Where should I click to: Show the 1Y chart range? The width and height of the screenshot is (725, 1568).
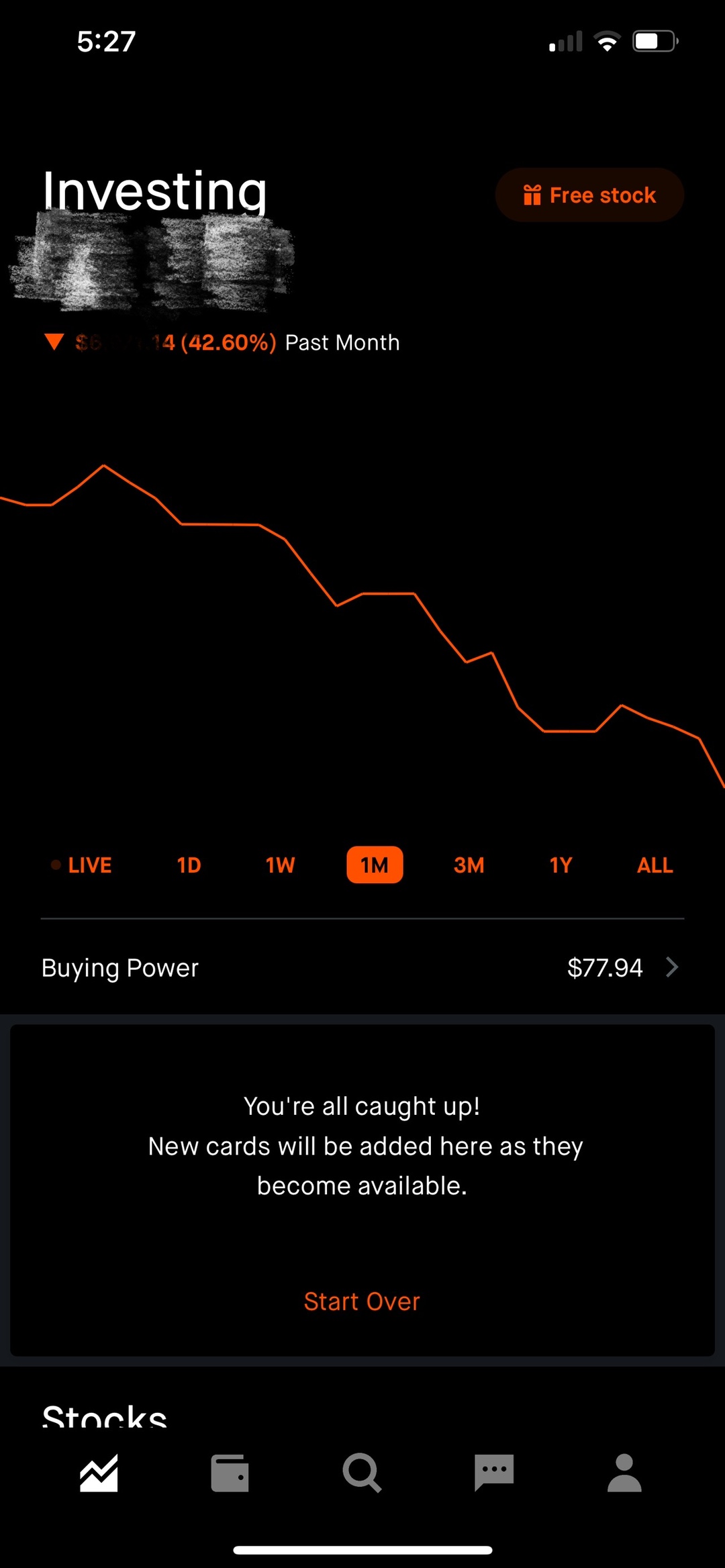point(561,865)
